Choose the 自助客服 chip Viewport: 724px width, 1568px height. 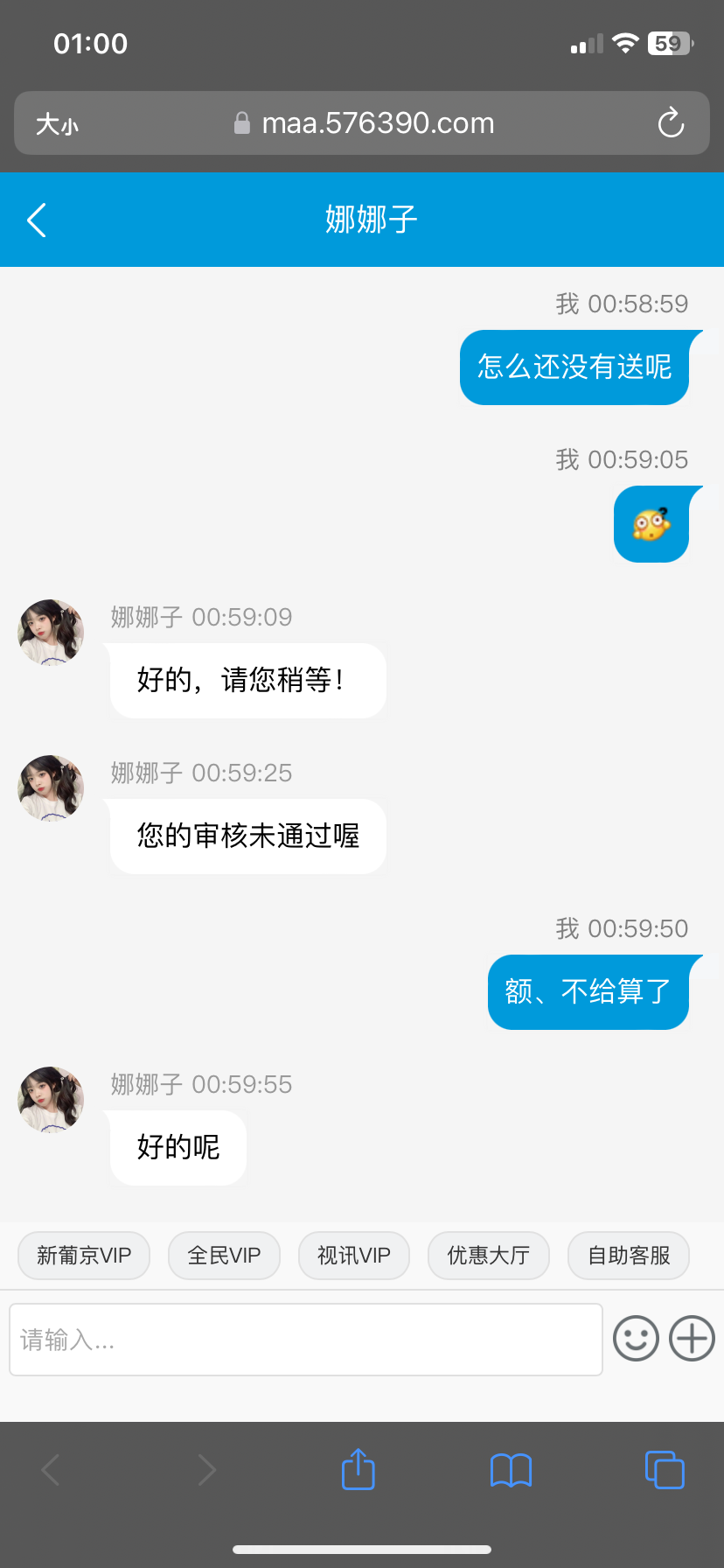(x=629, y=1256)
